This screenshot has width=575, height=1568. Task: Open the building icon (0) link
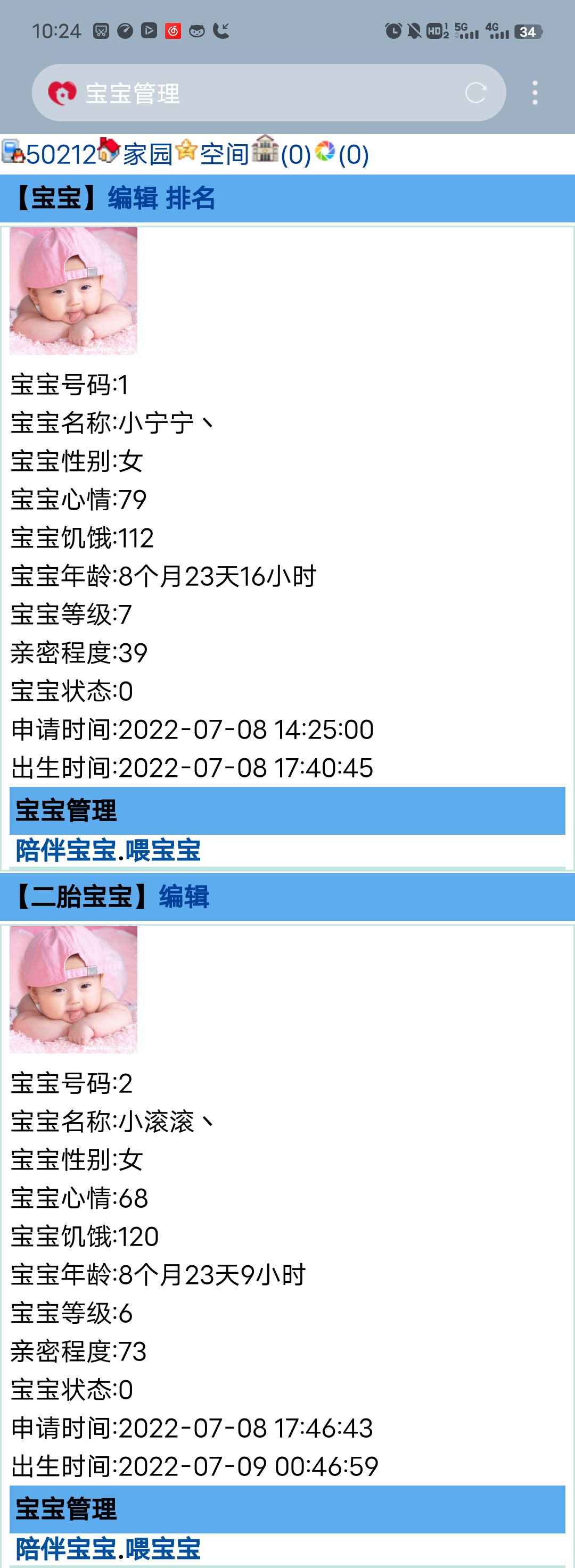point(295,154)
